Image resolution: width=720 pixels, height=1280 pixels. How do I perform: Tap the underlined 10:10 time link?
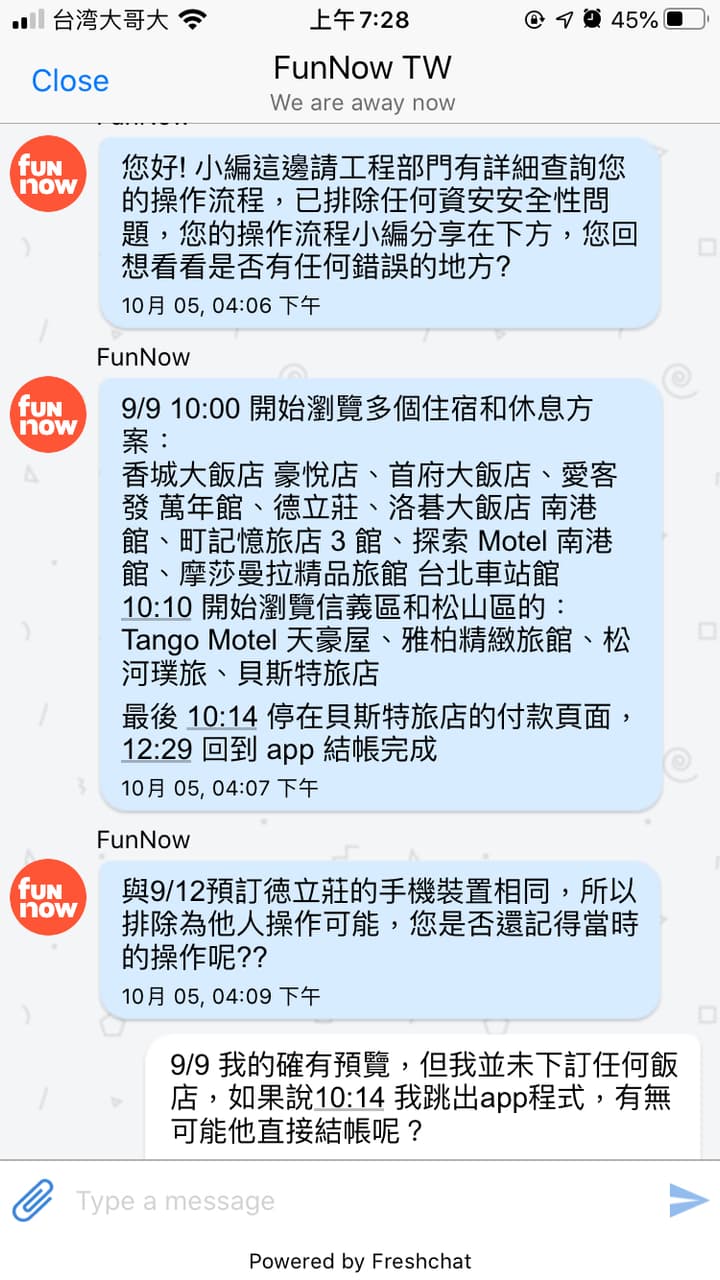point(157,606)
